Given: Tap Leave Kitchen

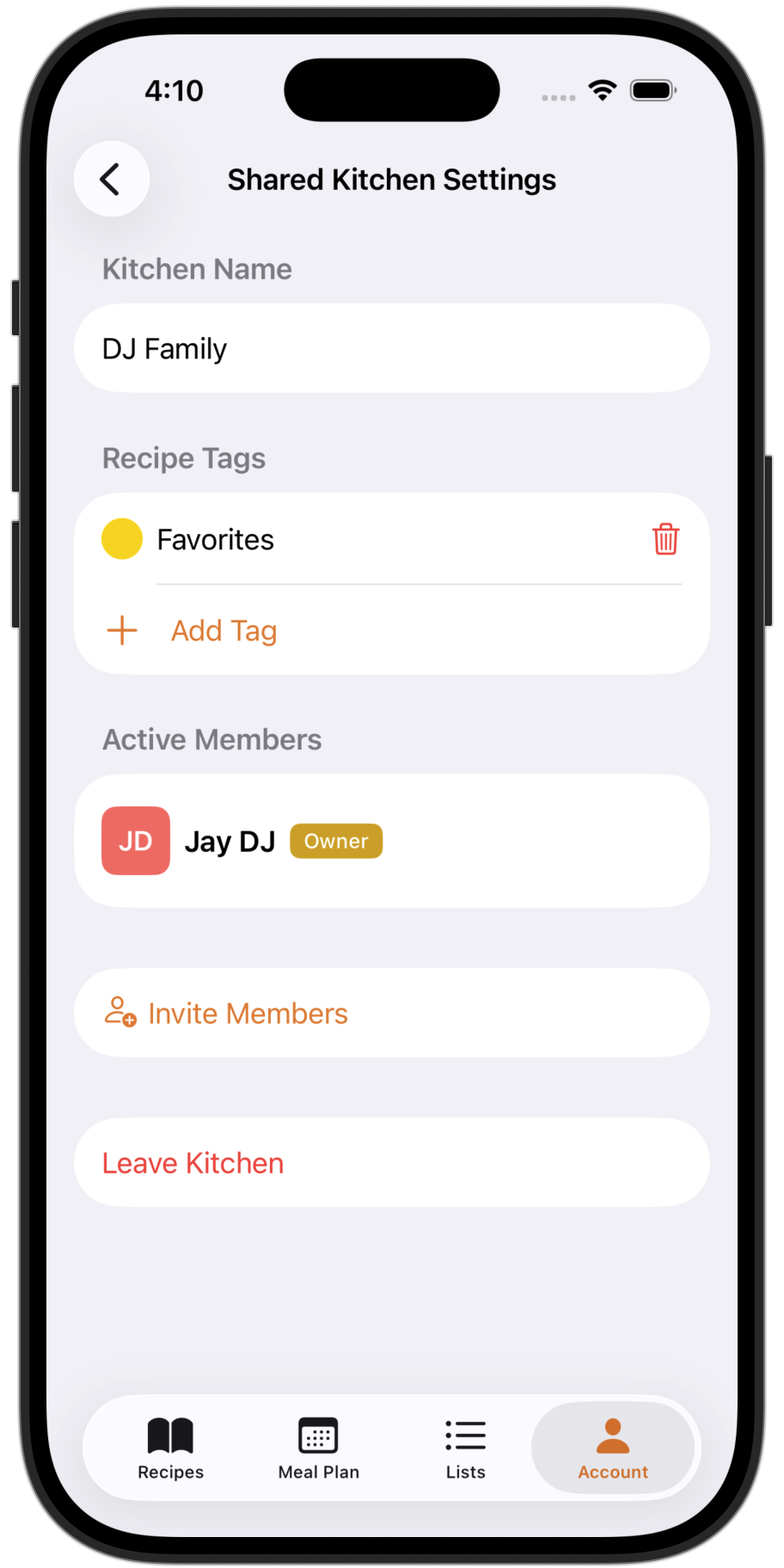Looking at the screenshot, I should coord(193,1162).
